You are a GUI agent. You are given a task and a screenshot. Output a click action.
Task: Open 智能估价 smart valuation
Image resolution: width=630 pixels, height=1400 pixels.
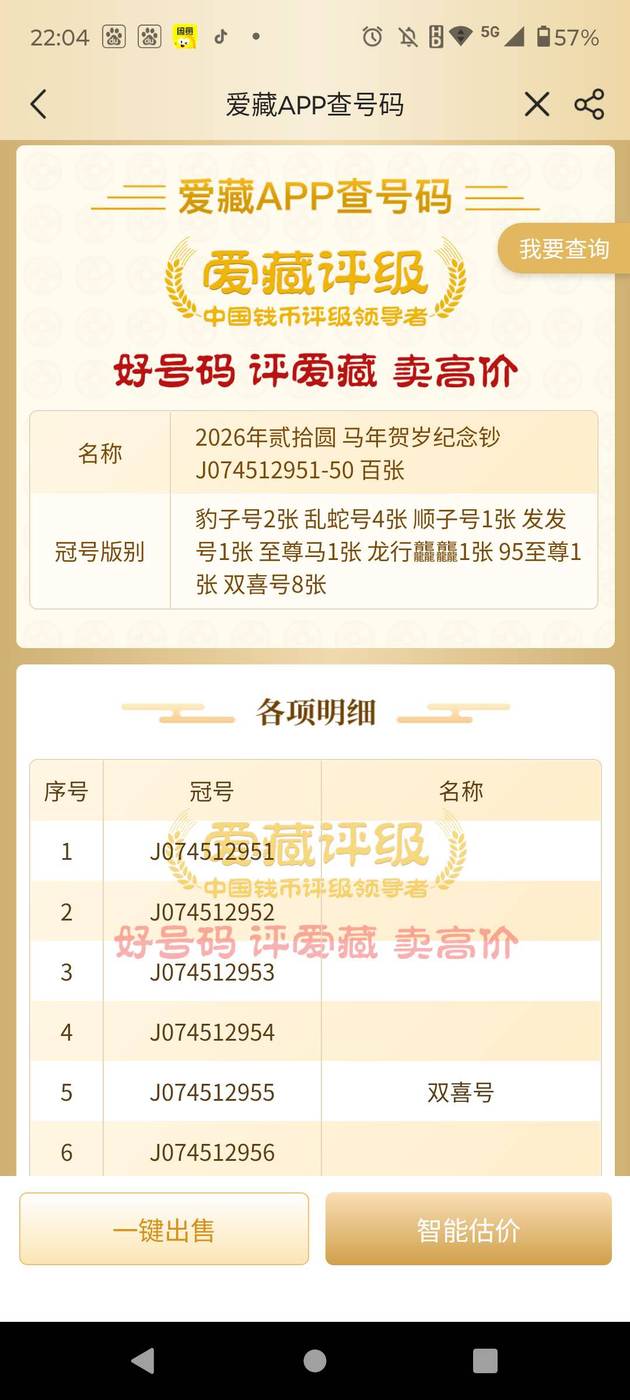coord(468,1229)
